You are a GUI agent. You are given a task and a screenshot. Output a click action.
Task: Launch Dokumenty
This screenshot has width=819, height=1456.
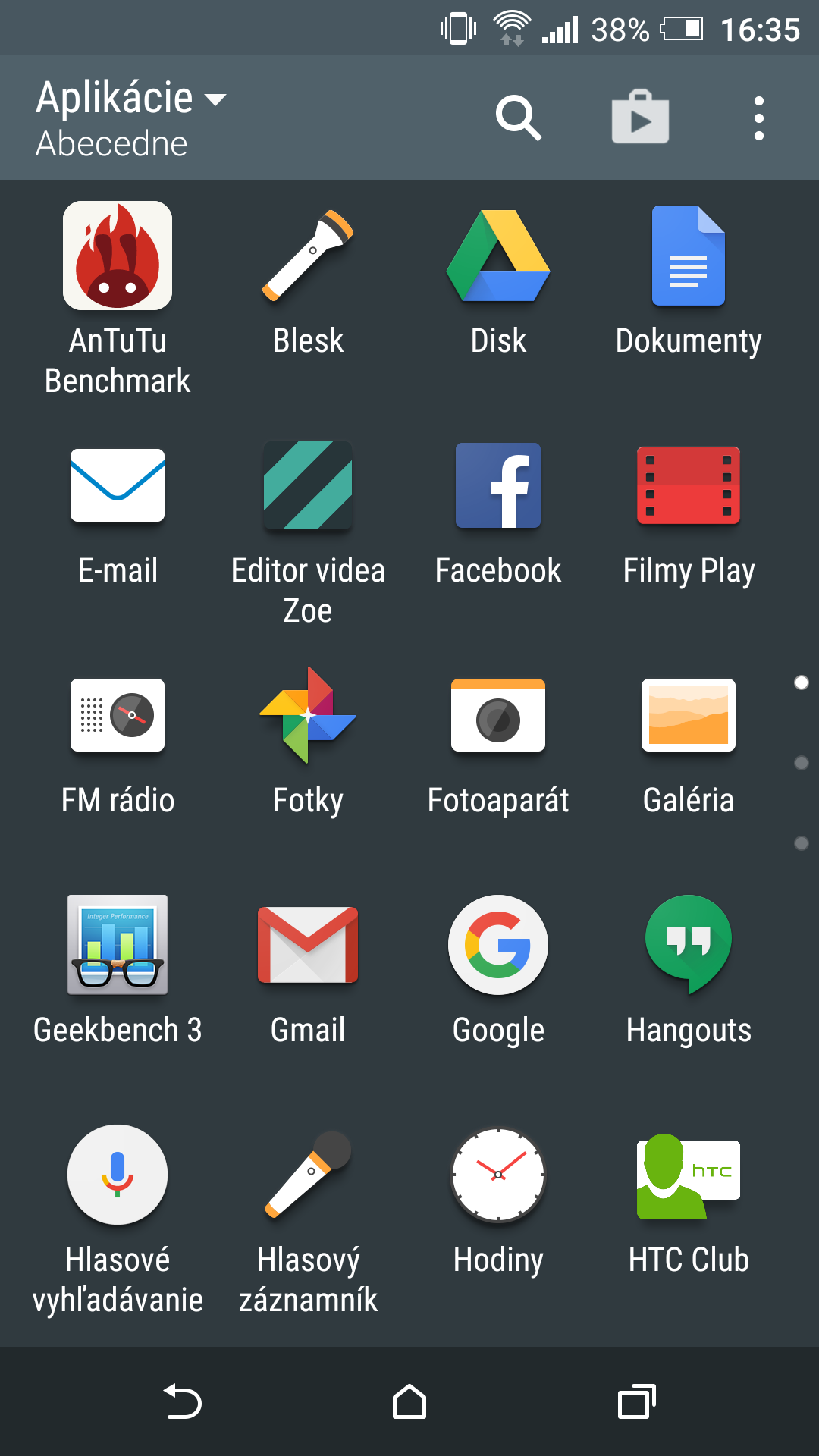(x=689, y=256)
